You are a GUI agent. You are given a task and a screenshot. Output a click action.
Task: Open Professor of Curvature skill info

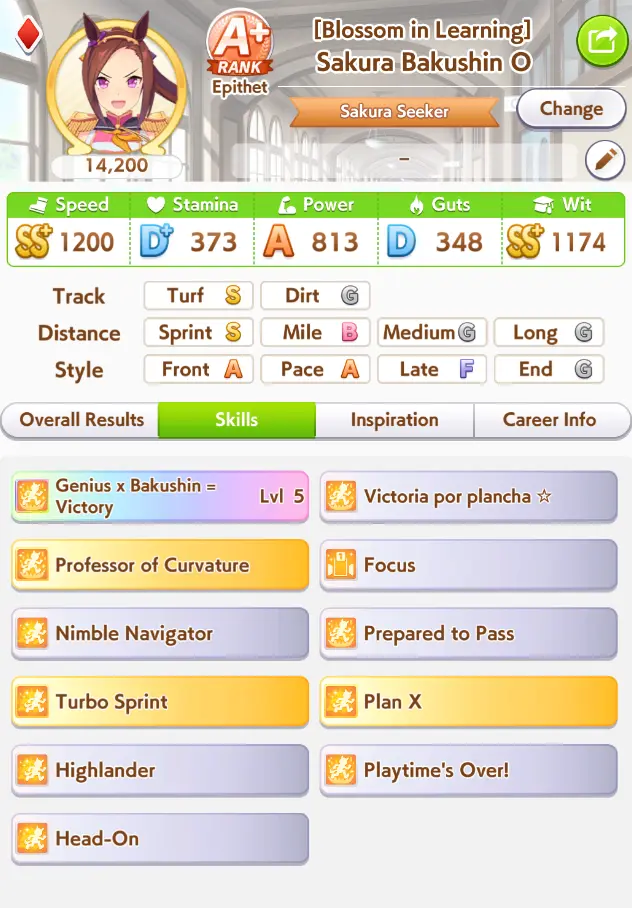coord(160,565)
